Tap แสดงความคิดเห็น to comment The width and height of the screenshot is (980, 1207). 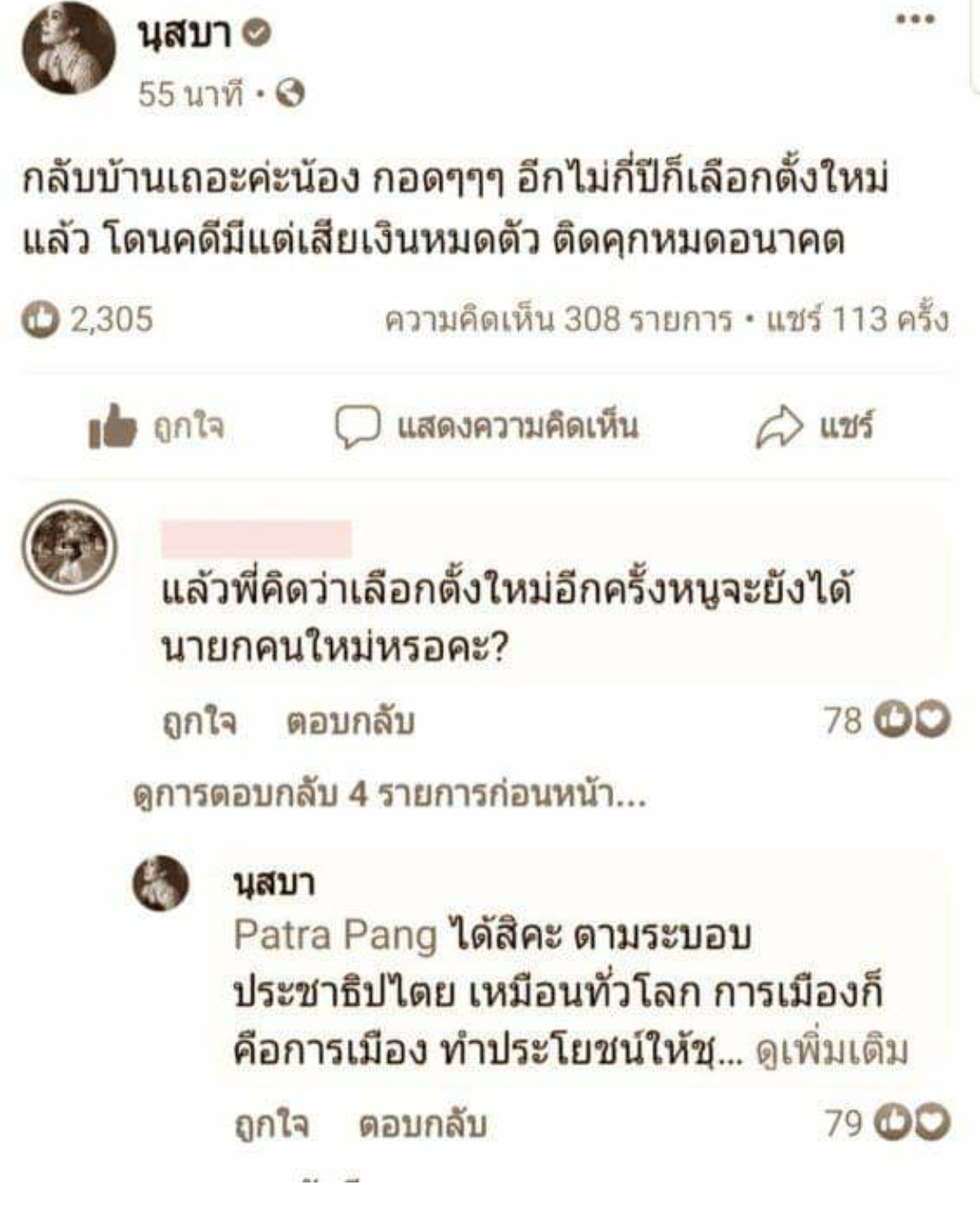487,427
